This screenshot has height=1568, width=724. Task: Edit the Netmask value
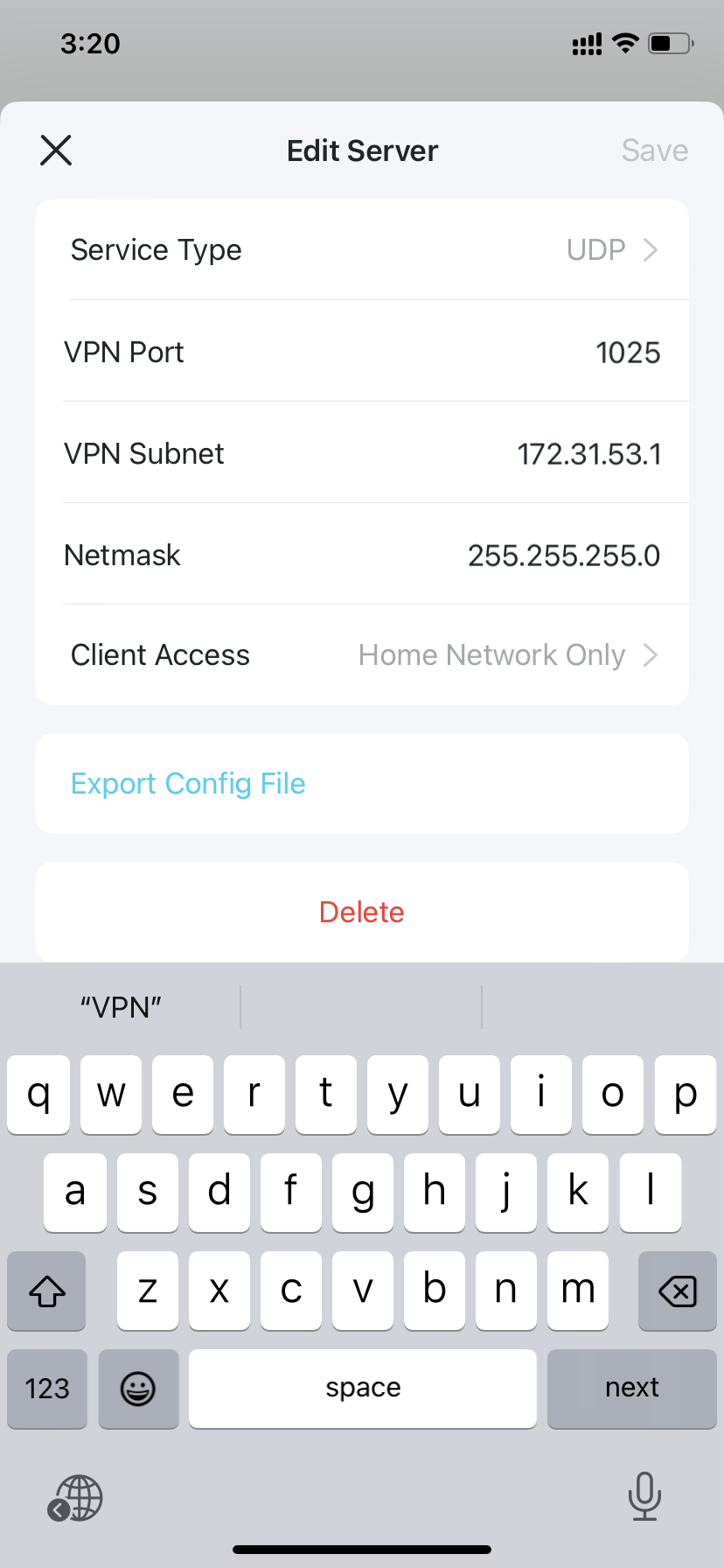[x=362, y=555]
